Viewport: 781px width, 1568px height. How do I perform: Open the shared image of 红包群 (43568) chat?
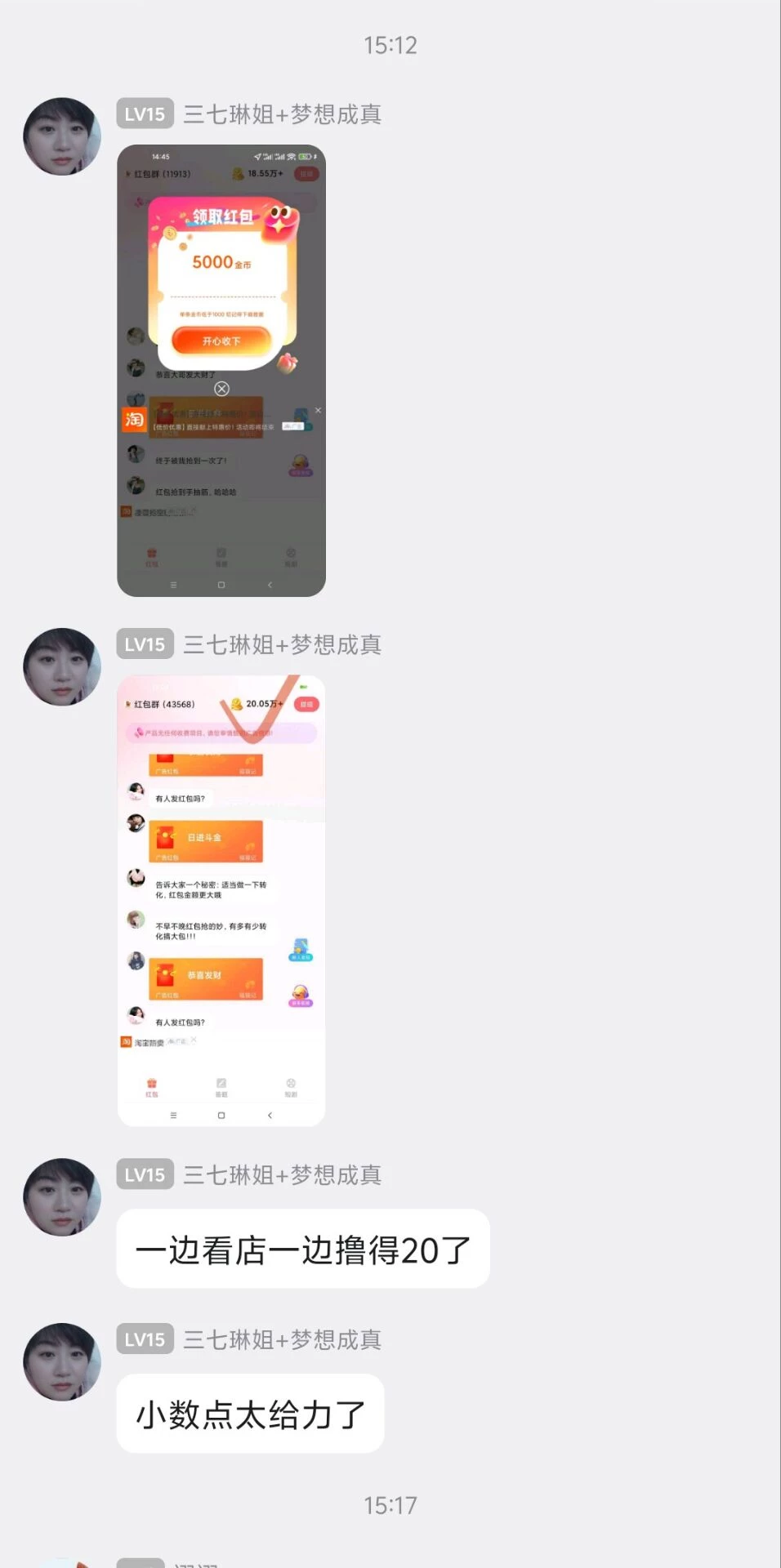coord(221,900)
